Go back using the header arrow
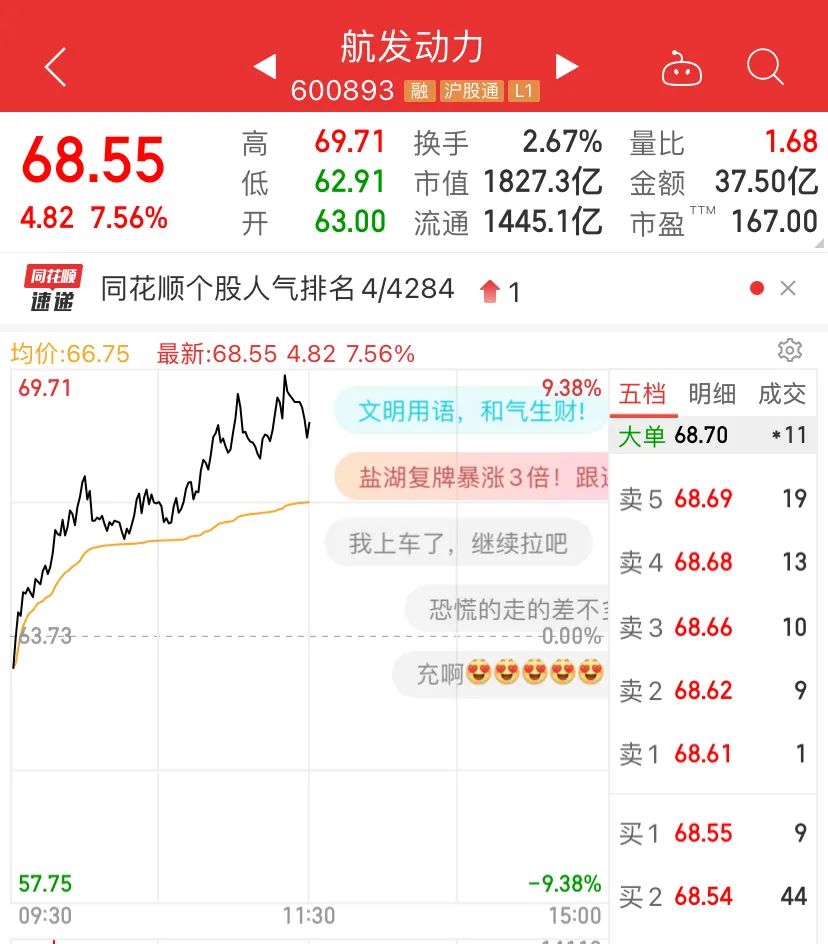The width and height of the screenshot is (828, 944). point(56,67)
